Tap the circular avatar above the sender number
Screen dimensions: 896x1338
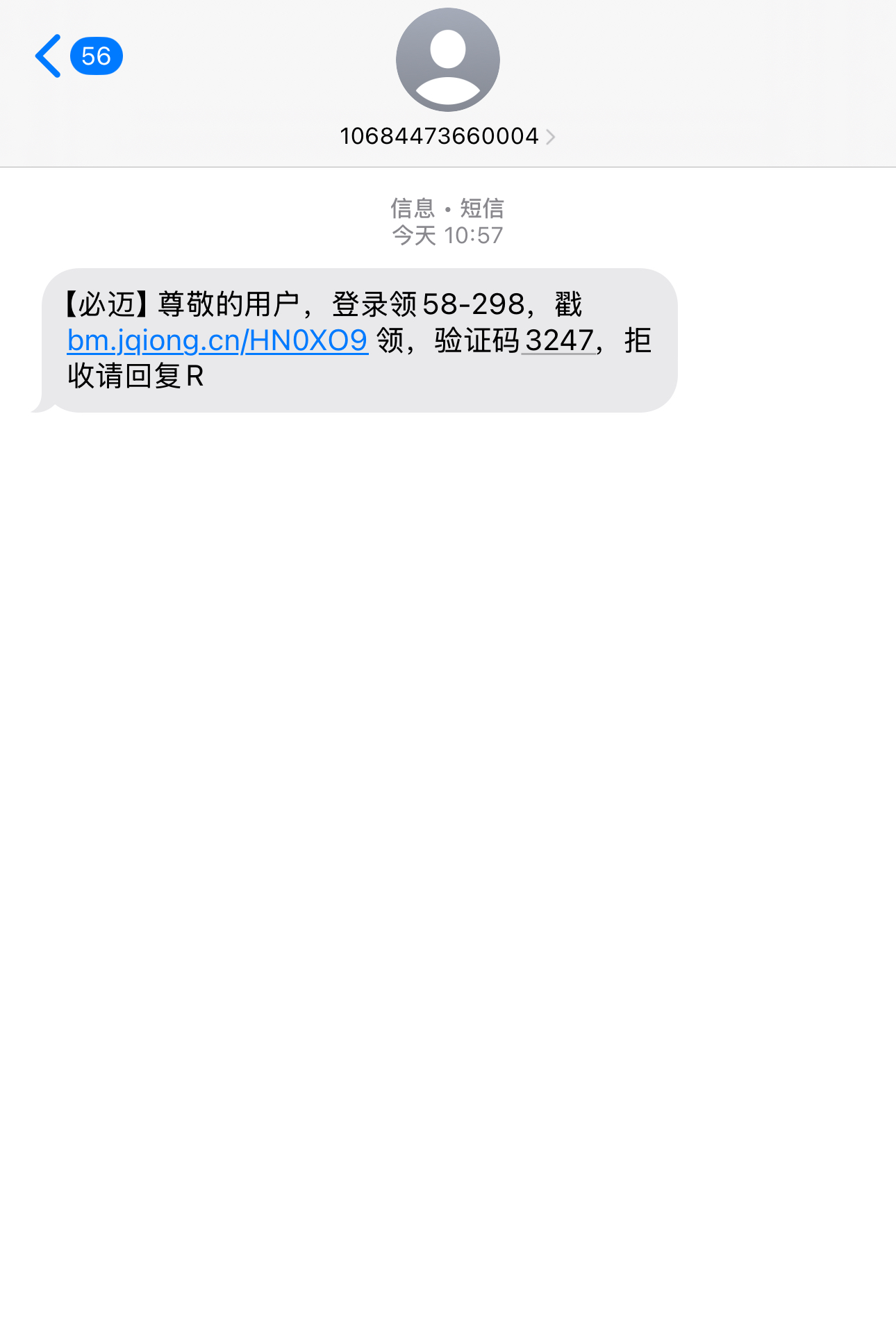click(x=448, y=59)
